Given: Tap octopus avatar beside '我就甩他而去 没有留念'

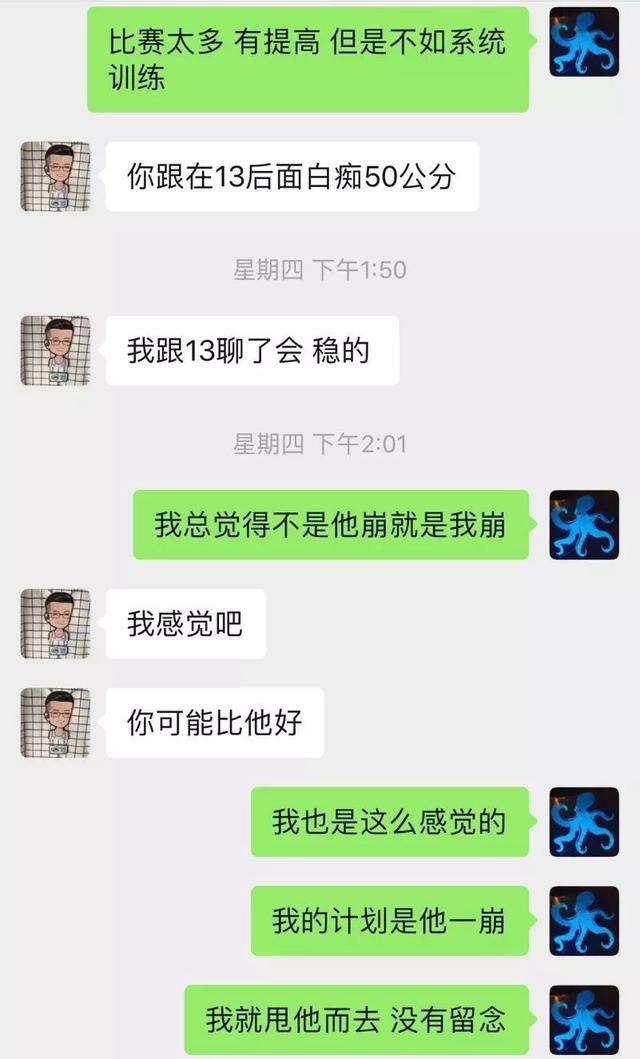Looking at the screenshot, I should pos(584,1019).
